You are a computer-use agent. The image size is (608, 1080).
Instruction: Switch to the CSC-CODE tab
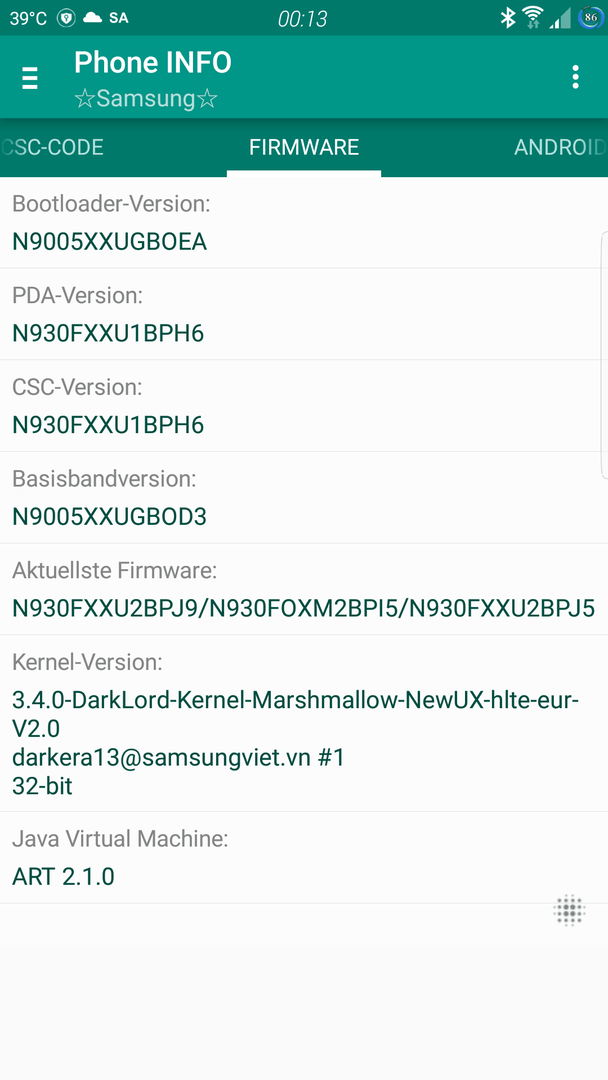[52, 147]
